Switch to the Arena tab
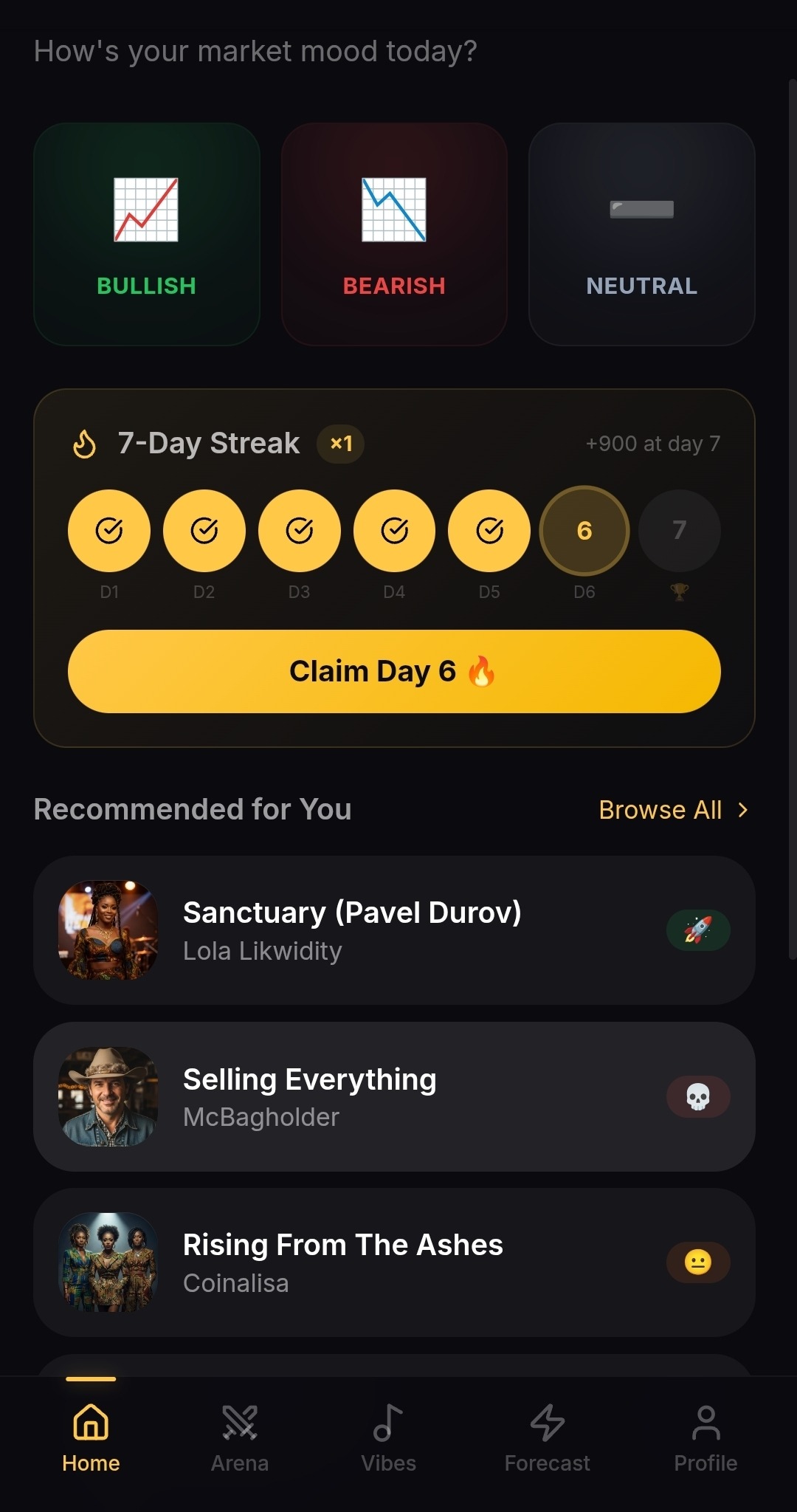Image resolution: width=797 pixels, height=1512 pixels. [240, 1438]
